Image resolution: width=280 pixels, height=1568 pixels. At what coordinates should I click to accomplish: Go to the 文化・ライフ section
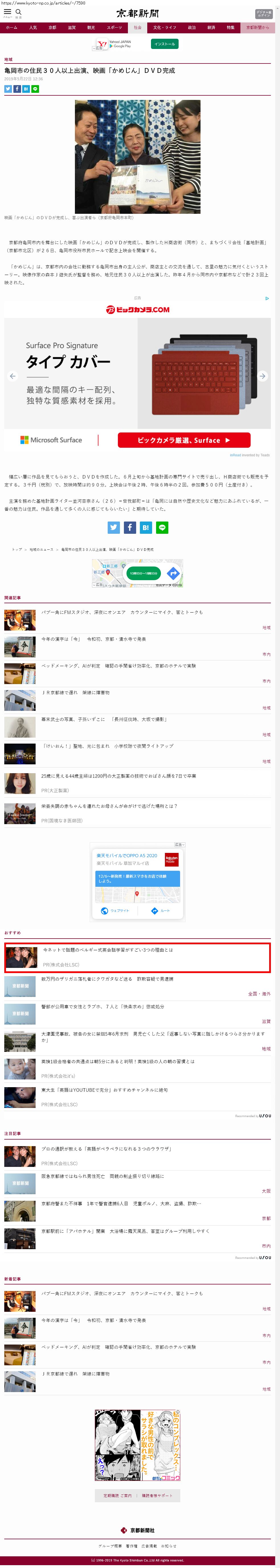(164, 27)
